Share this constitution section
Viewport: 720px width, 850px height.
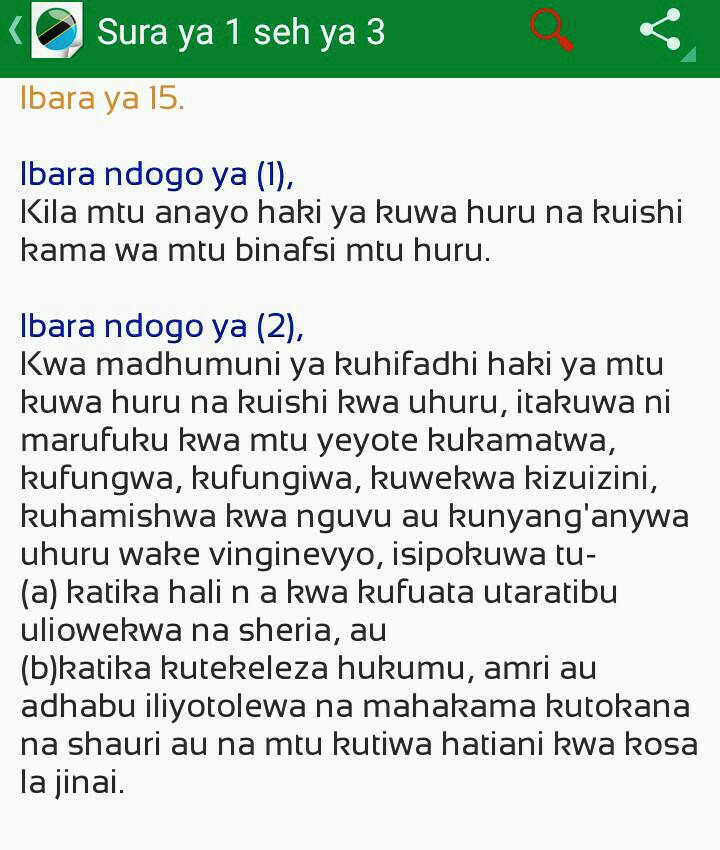coord(661,30)
